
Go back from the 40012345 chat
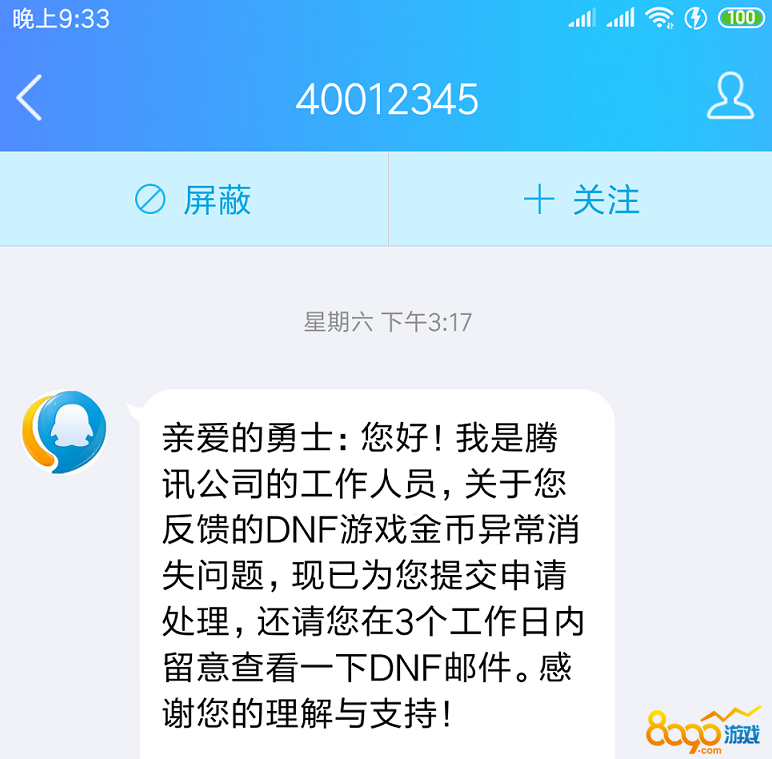coord(30,98)
